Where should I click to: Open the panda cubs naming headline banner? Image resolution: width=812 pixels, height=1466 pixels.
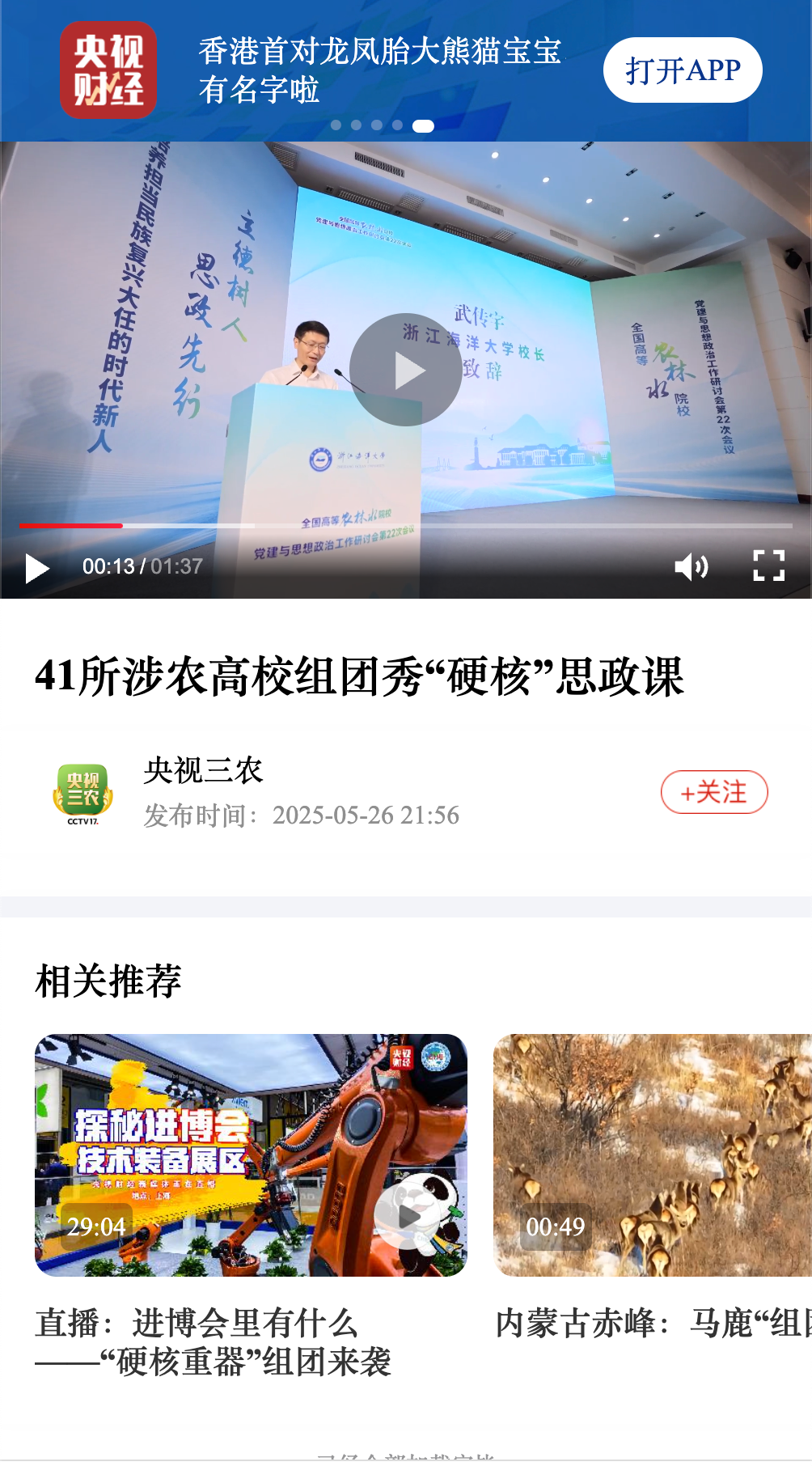point(380,70)
